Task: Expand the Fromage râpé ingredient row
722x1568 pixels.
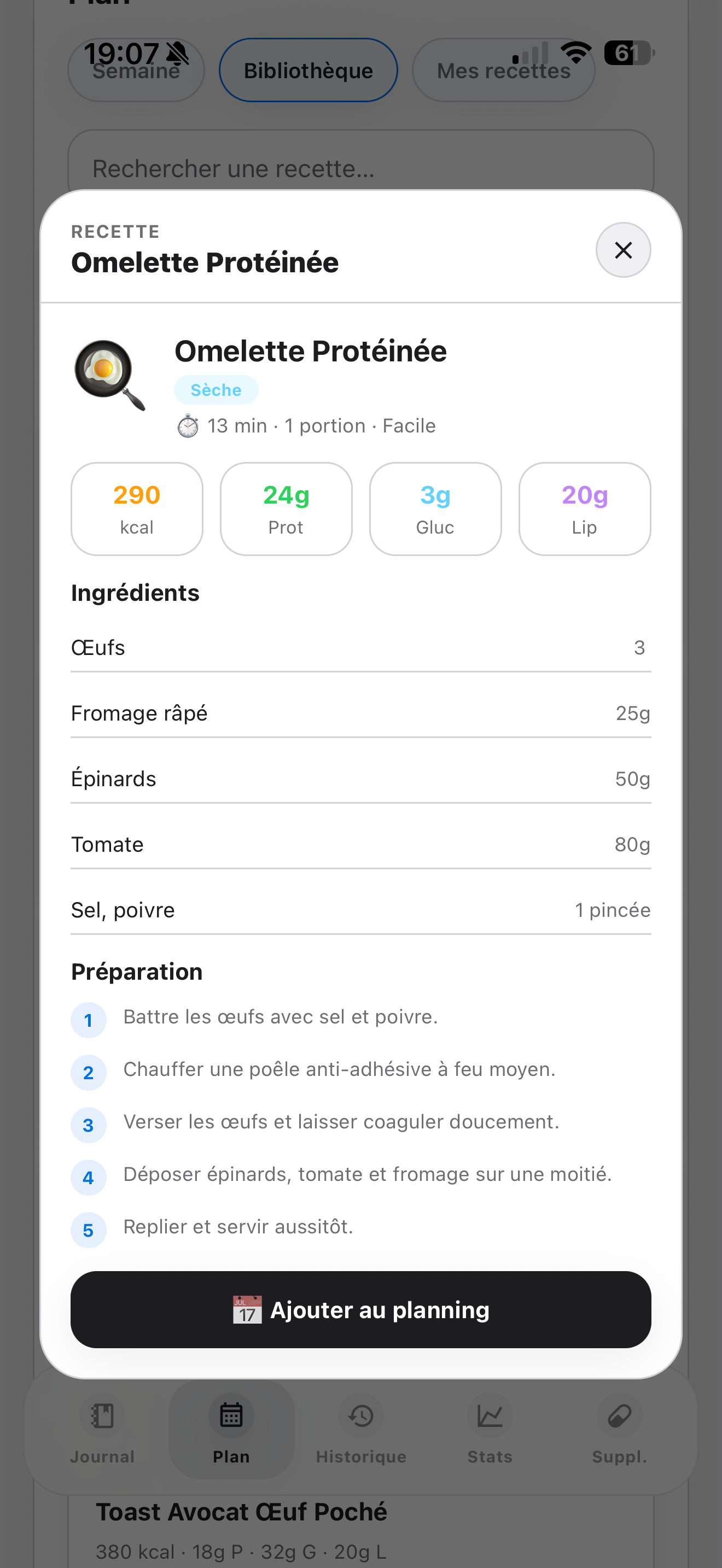Action: coord(361,713)
